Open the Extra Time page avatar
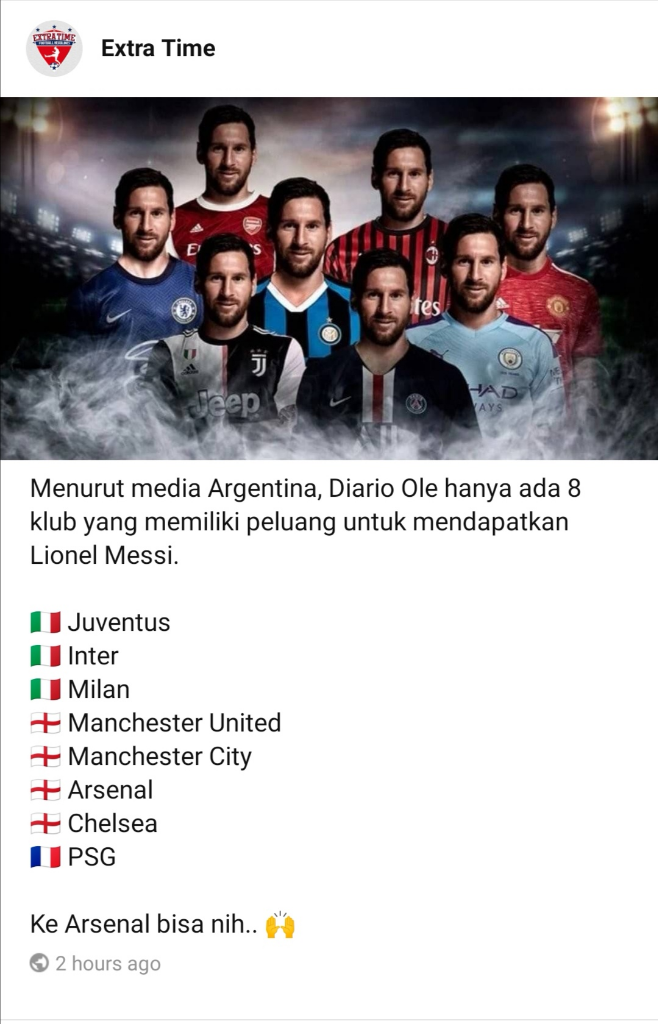Image resolution: width=658 pixels, height=1024 pixels. 54,49
